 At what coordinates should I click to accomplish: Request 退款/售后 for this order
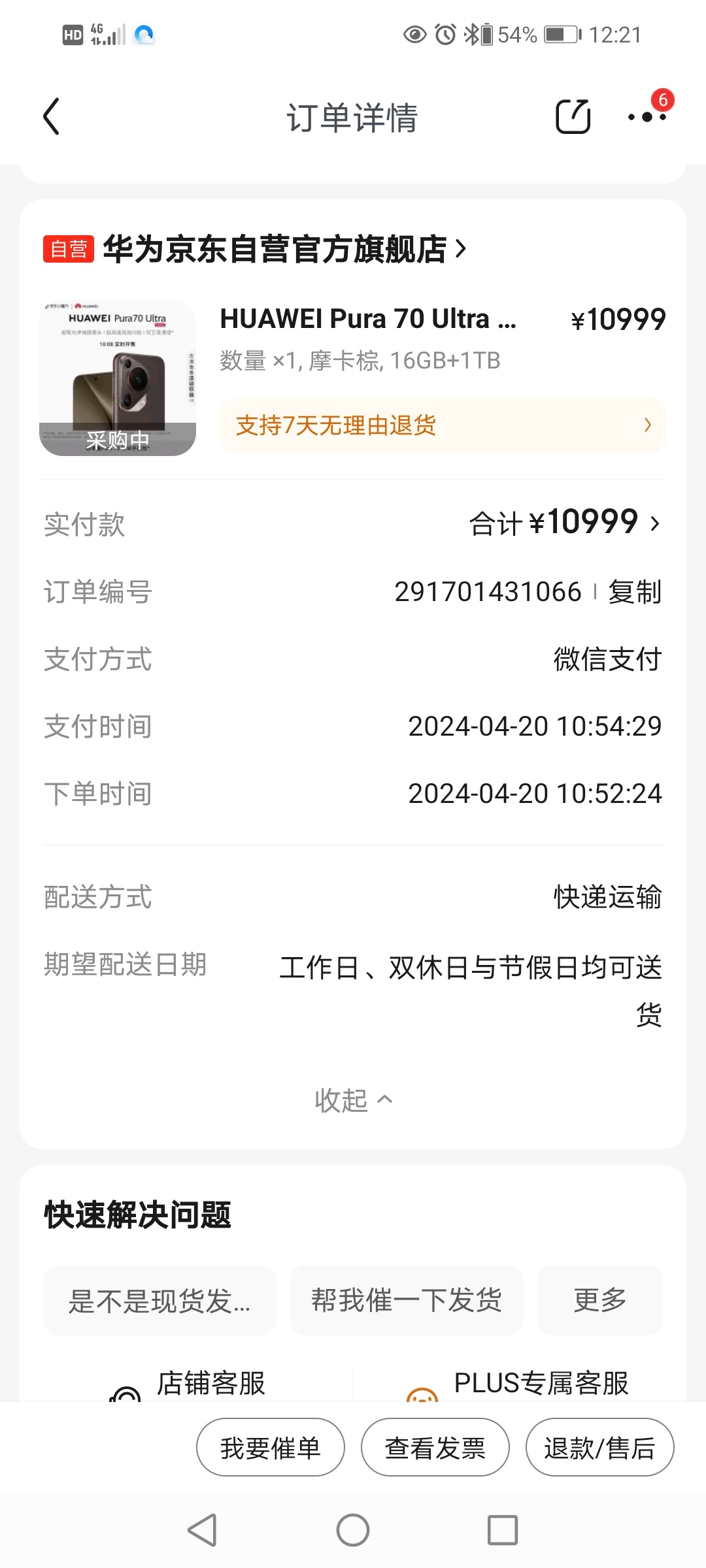[x=599, y=1447]
